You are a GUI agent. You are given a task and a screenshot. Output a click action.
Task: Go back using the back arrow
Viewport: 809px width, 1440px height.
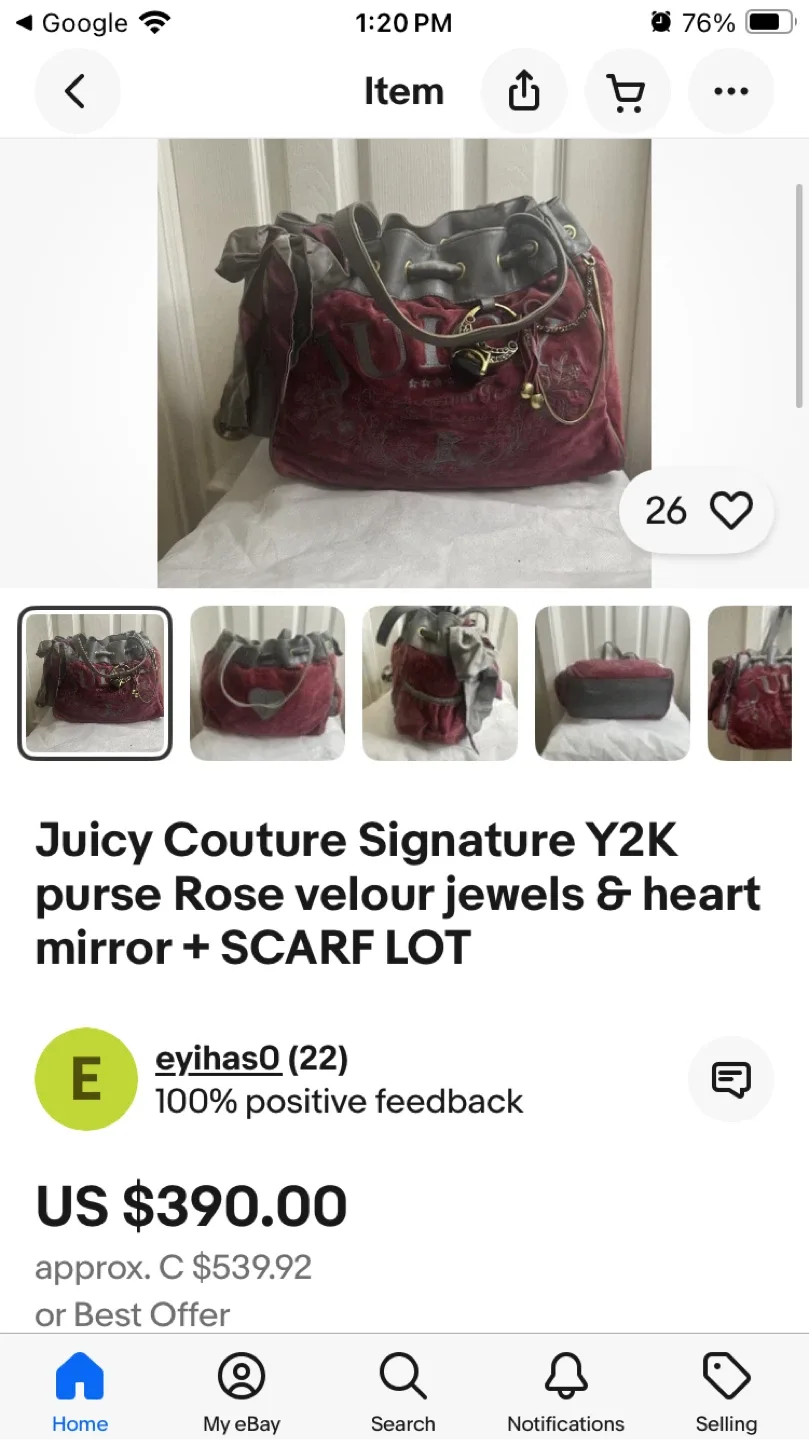tap(77, 91)
